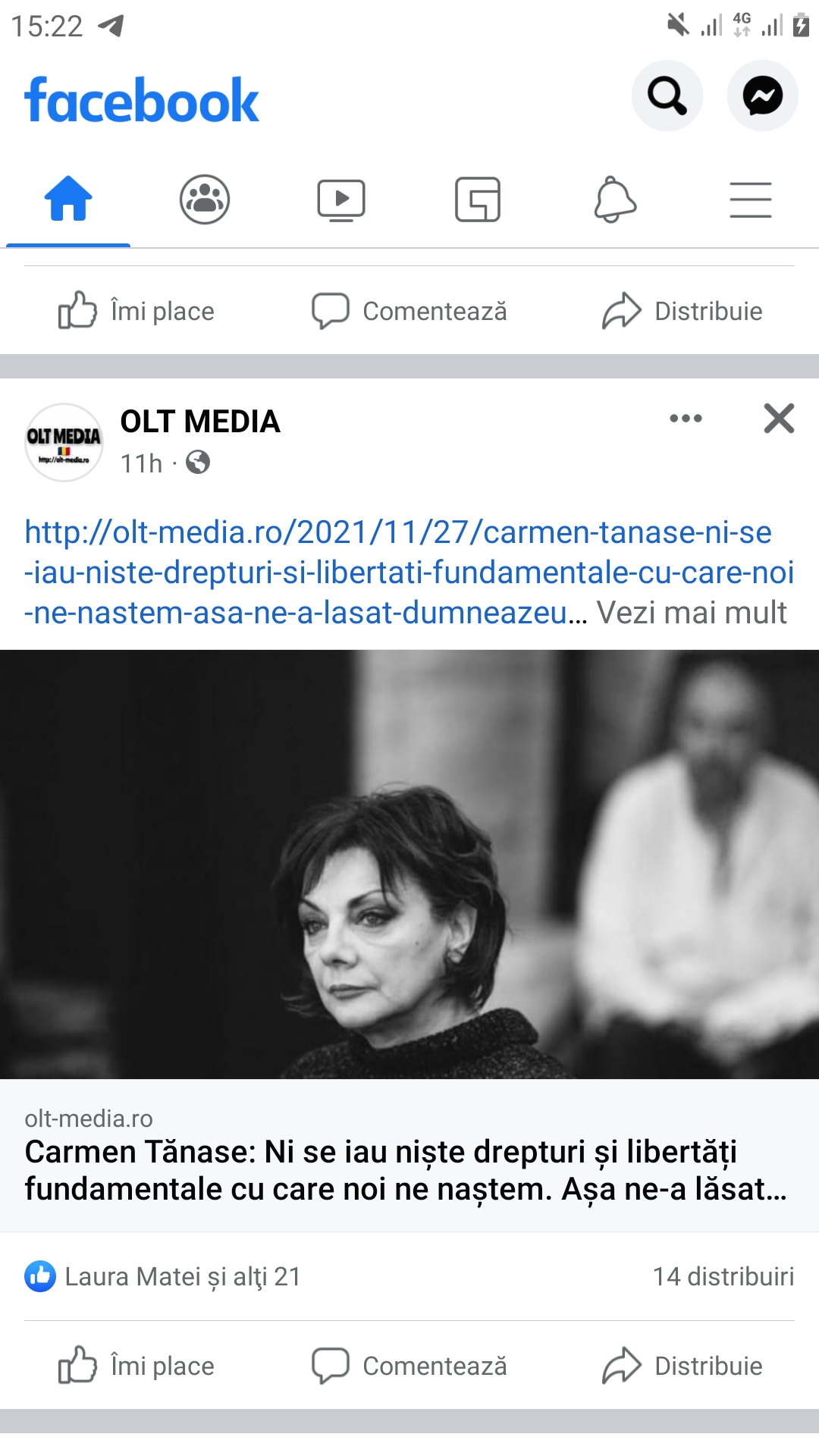The width and height of the screenshot is (819, 1456).
Task: Open OLT MEDIA post options menu
Action: [x=686, y=419]
